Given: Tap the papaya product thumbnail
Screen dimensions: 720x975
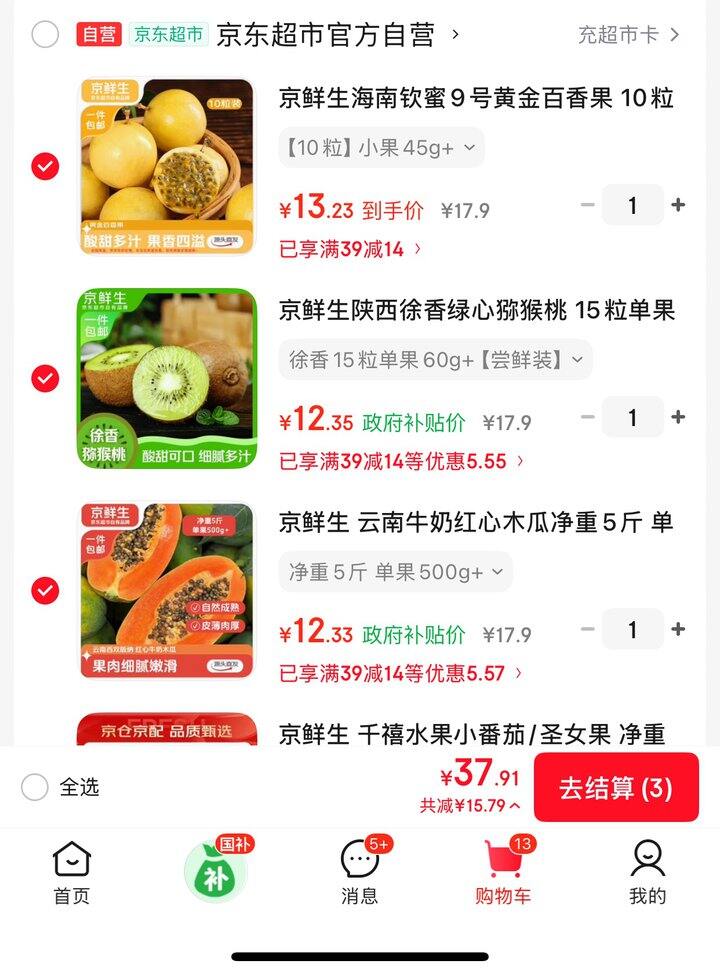Looking at the screenshot, I should tap(165, 590).
